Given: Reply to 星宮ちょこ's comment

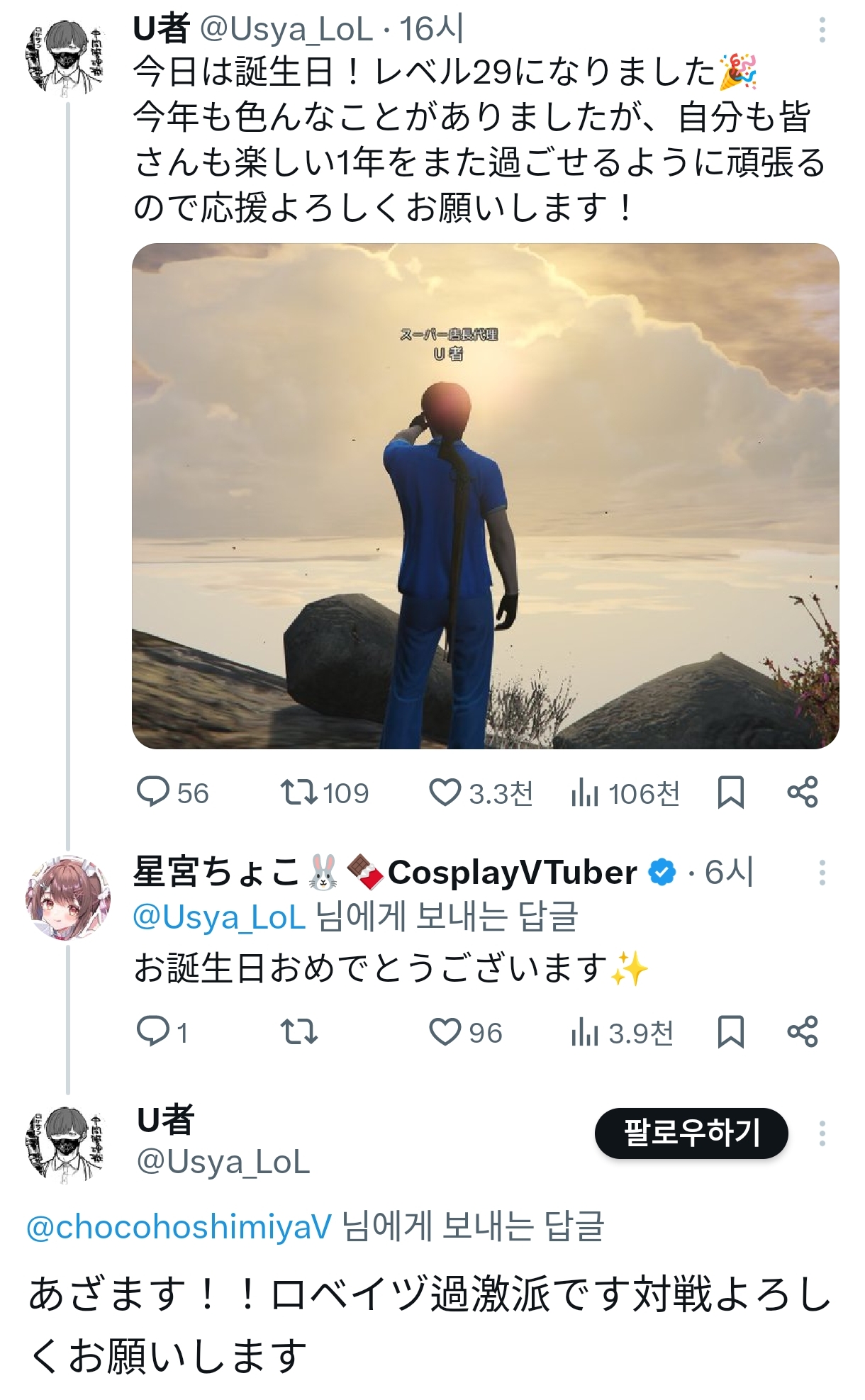Looking at the screenshot, I should coord(153,1032).
